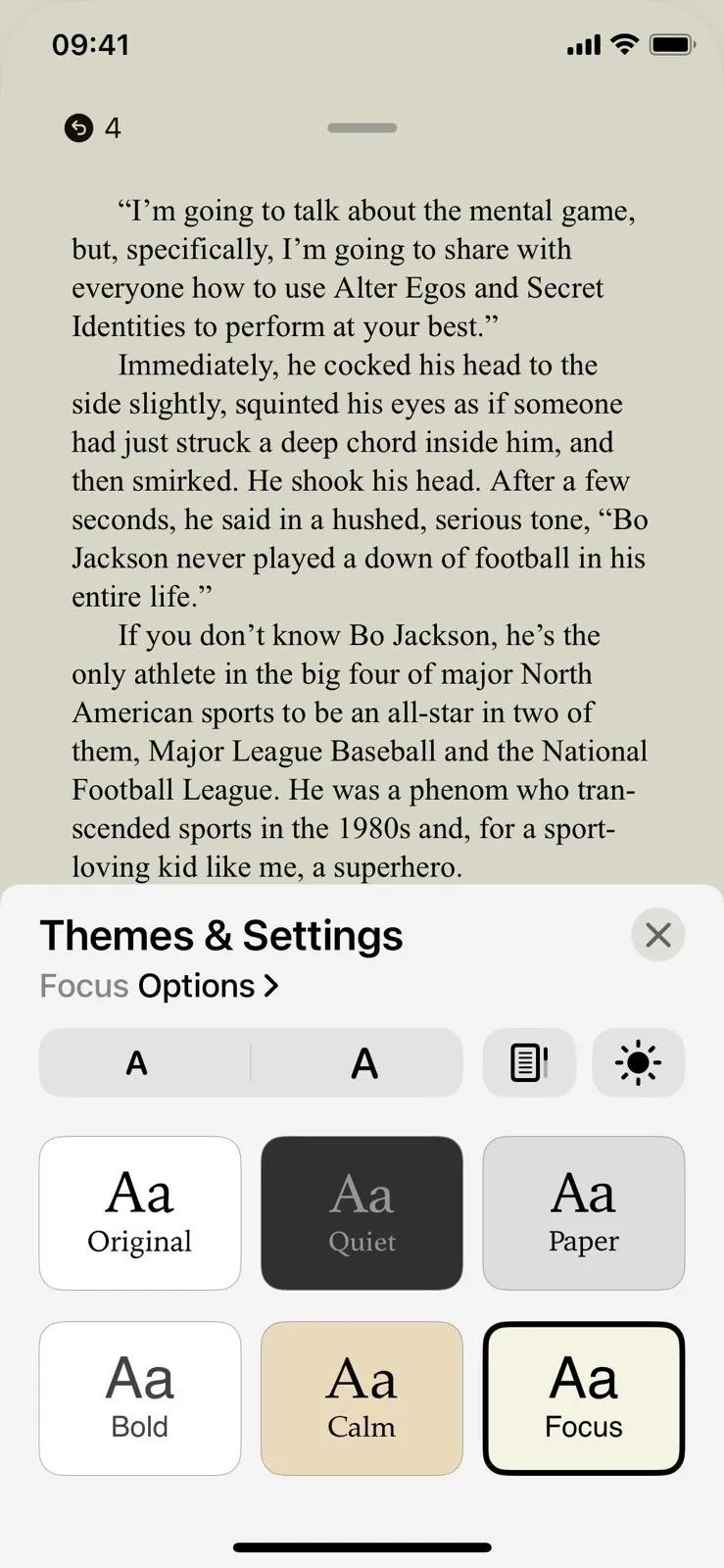
Task: Increase the font size with large A
Action: point(364,1062)
